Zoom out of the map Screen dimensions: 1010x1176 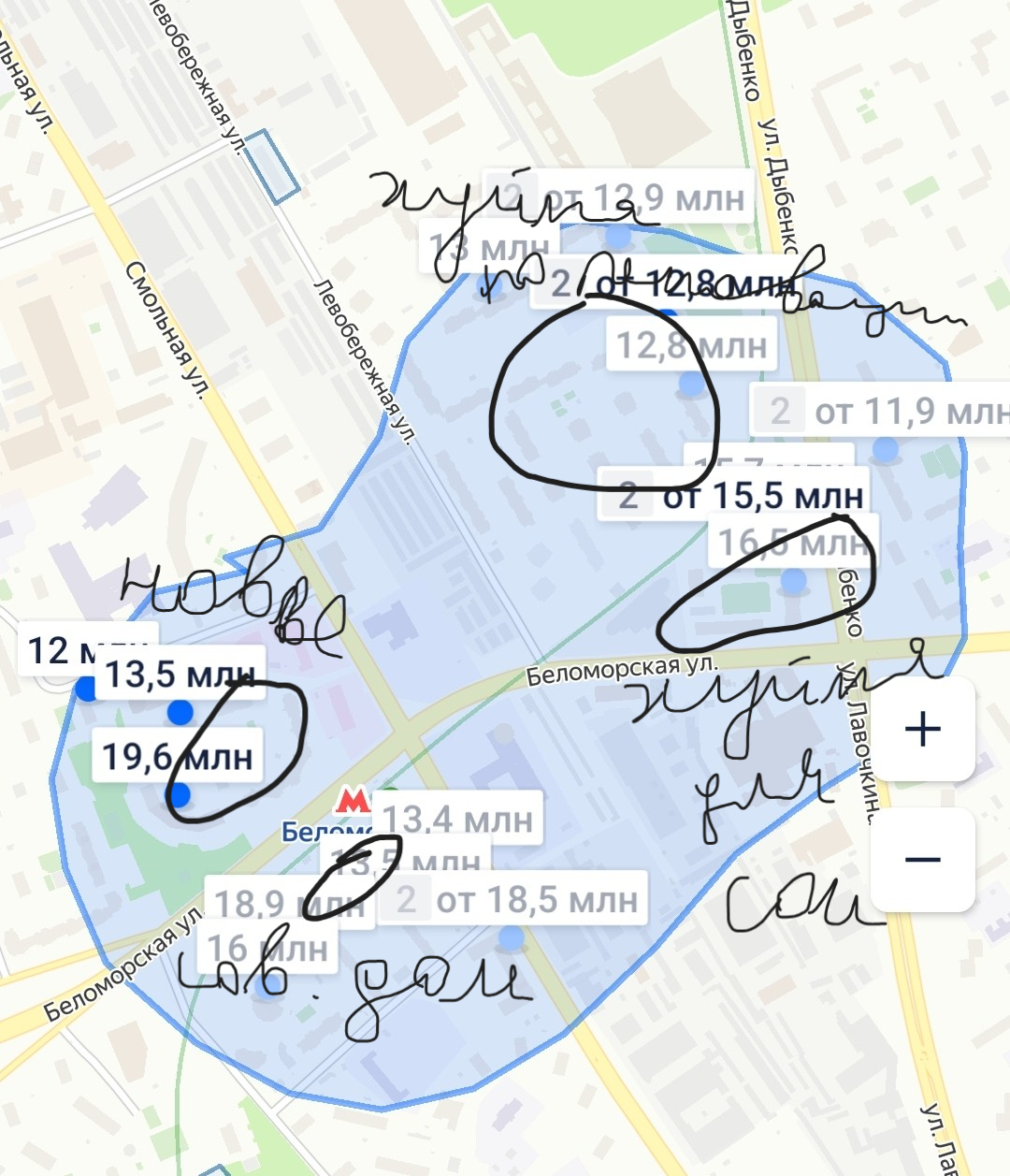(x=922, y=859)
